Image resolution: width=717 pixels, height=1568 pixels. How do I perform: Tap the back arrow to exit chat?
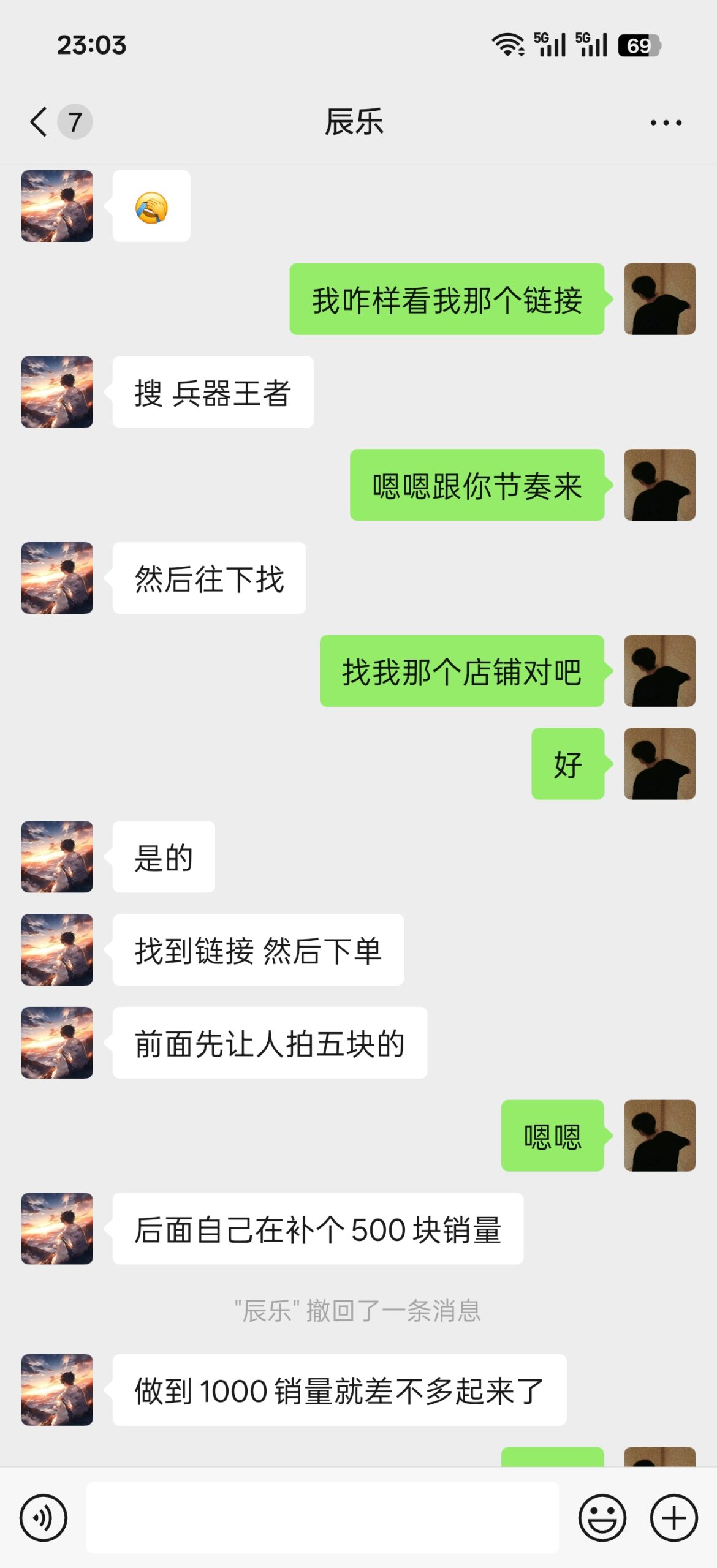(x=37, y=121)
